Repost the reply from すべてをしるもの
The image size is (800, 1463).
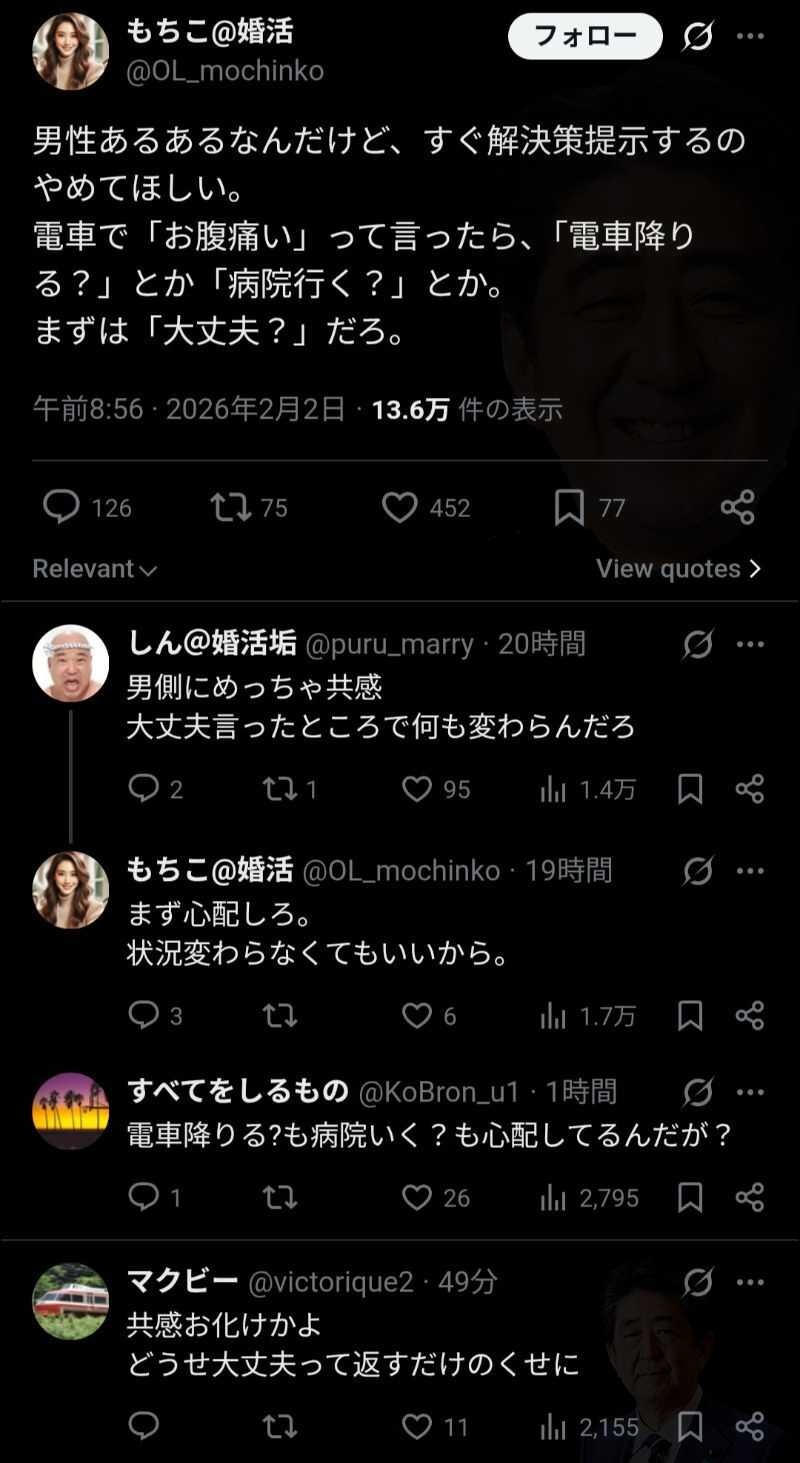coord(279,1197)
